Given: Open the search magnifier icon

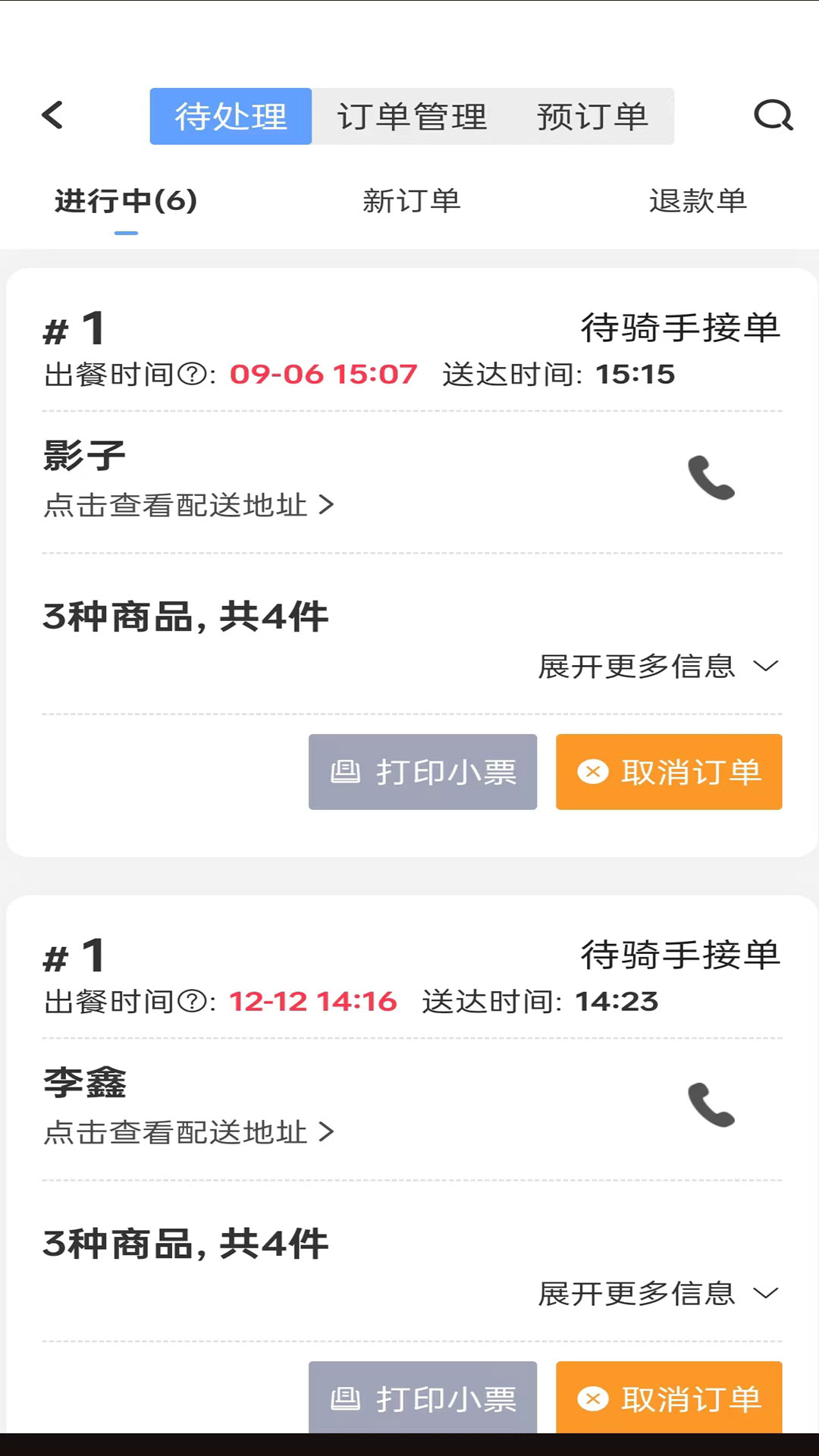Looking at the screenshot, I should tap(773, 116).
